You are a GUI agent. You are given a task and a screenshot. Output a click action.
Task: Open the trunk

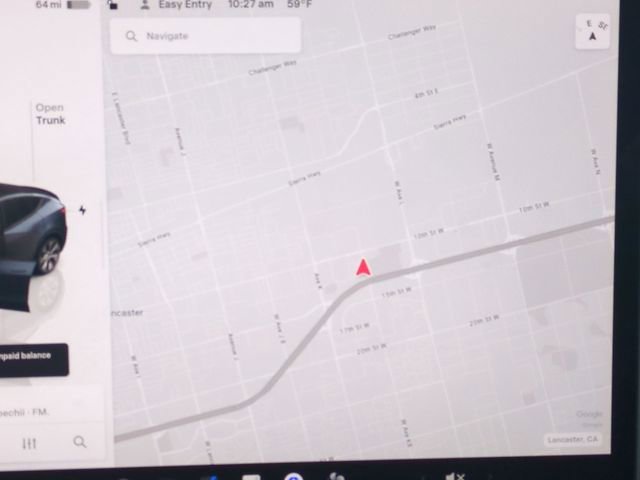[x=50, y=114]
